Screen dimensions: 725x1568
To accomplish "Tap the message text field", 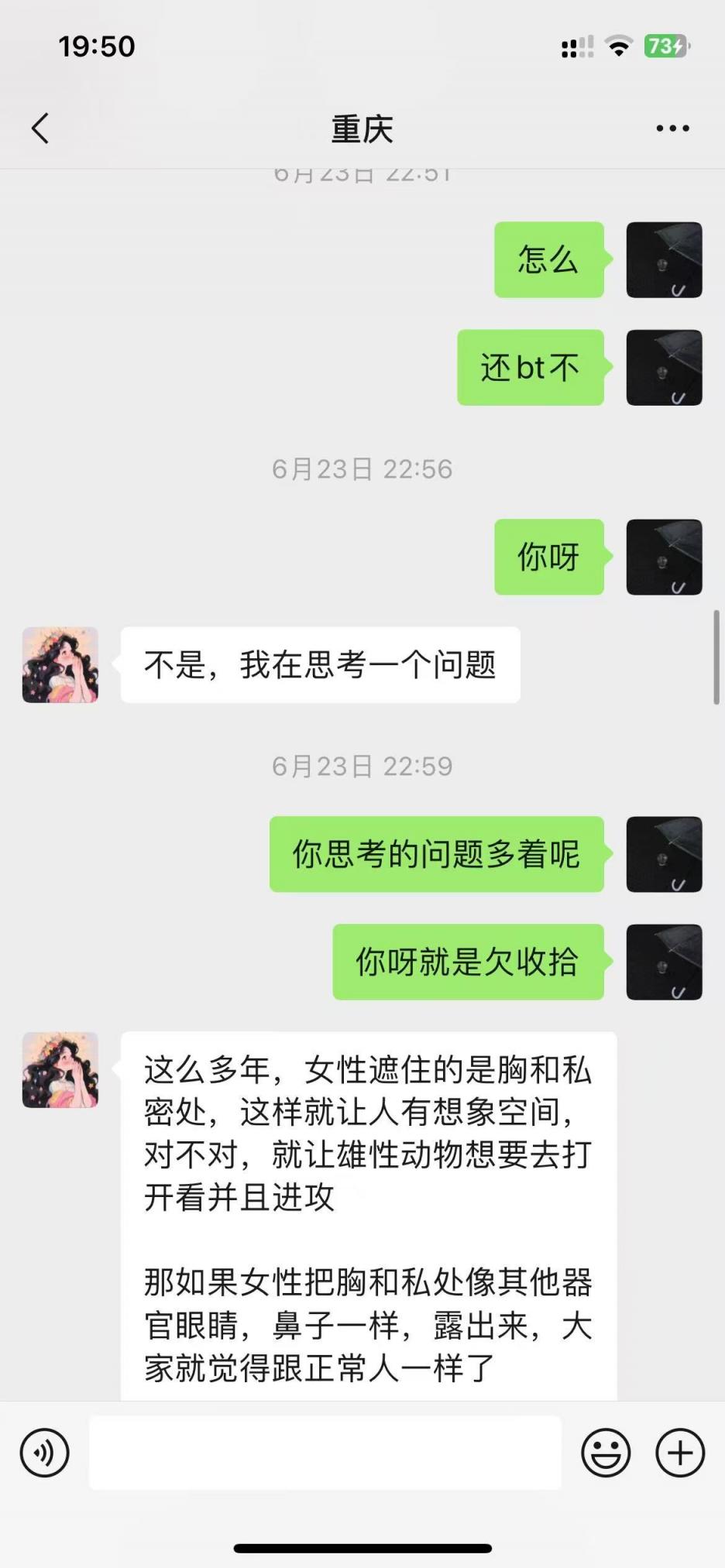I will [x=325, y=1453].
